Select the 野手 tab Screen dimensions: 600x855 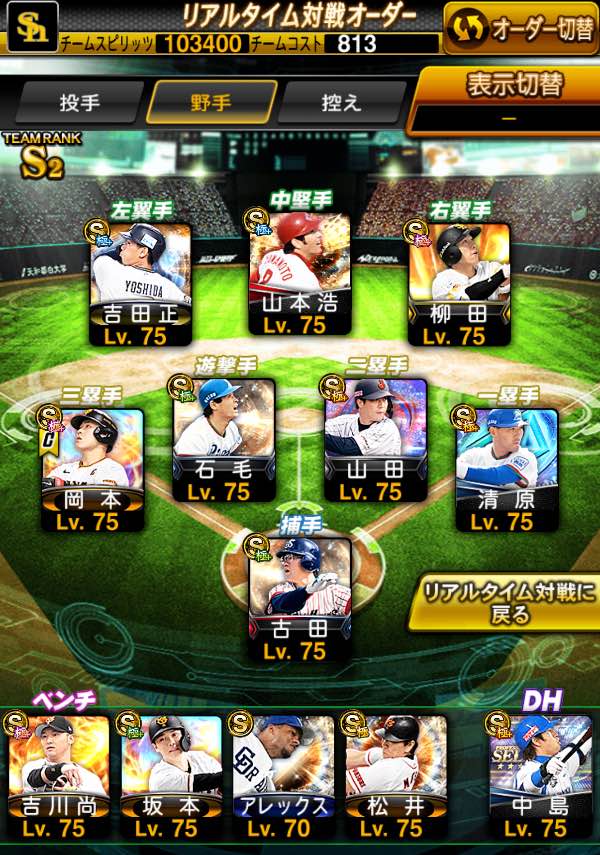pyautogui.click(x=211, y=102)
